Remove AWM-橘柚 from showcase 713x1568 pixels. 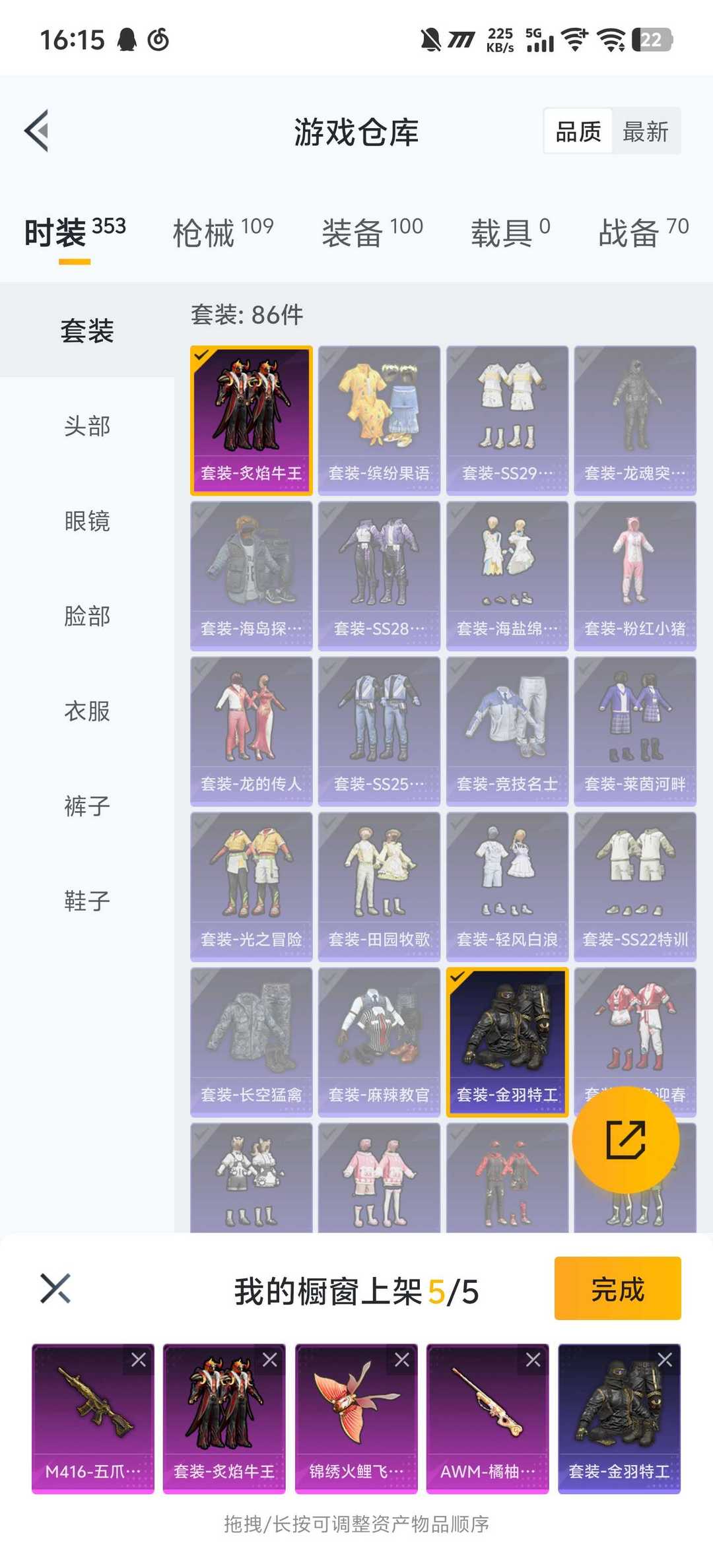pyautogui.click(x=533, y=1359)
